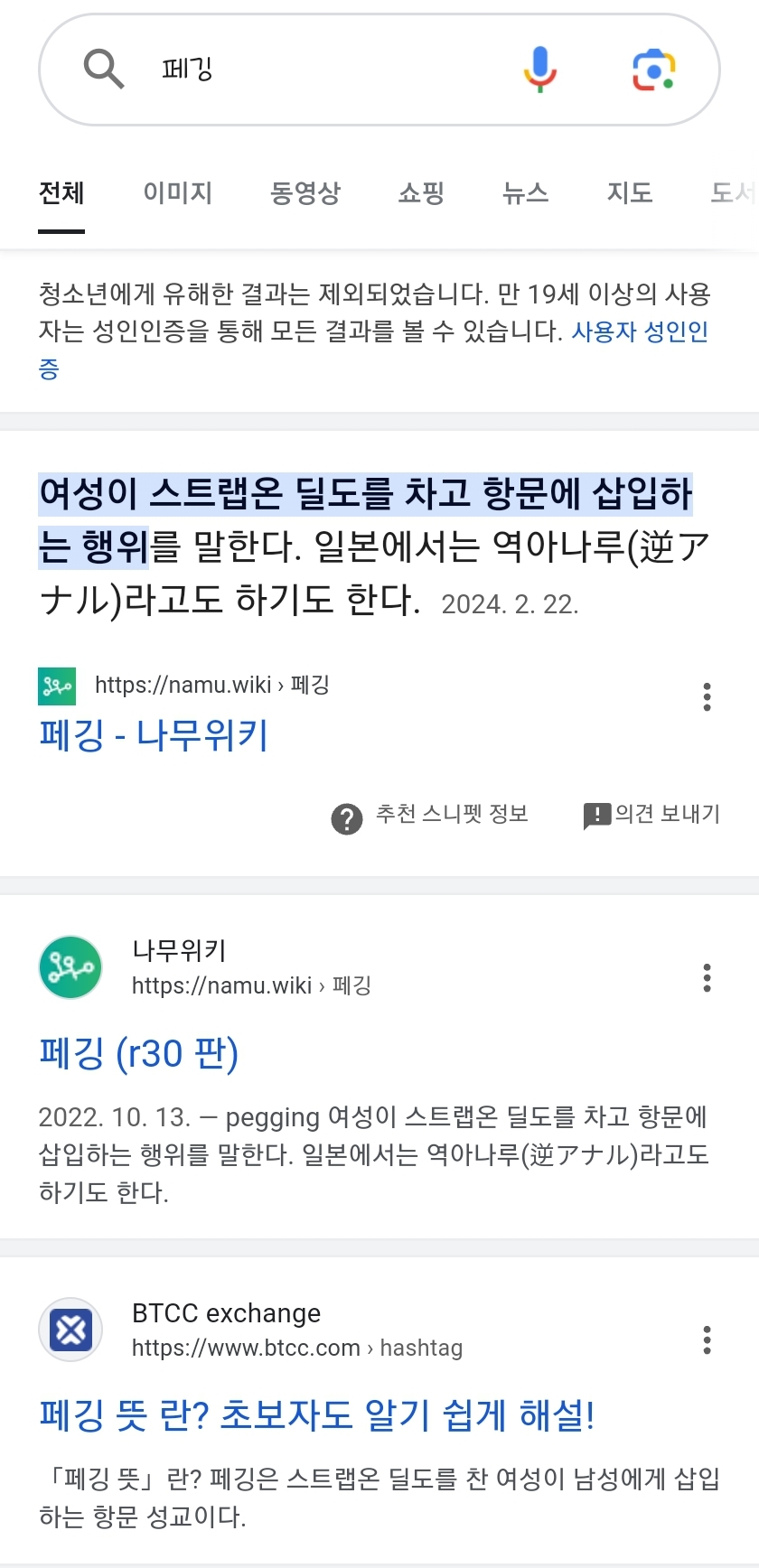759x1568 pixels.
Task: Switch to the 지도 tab
Action: (x=629, y=192)
